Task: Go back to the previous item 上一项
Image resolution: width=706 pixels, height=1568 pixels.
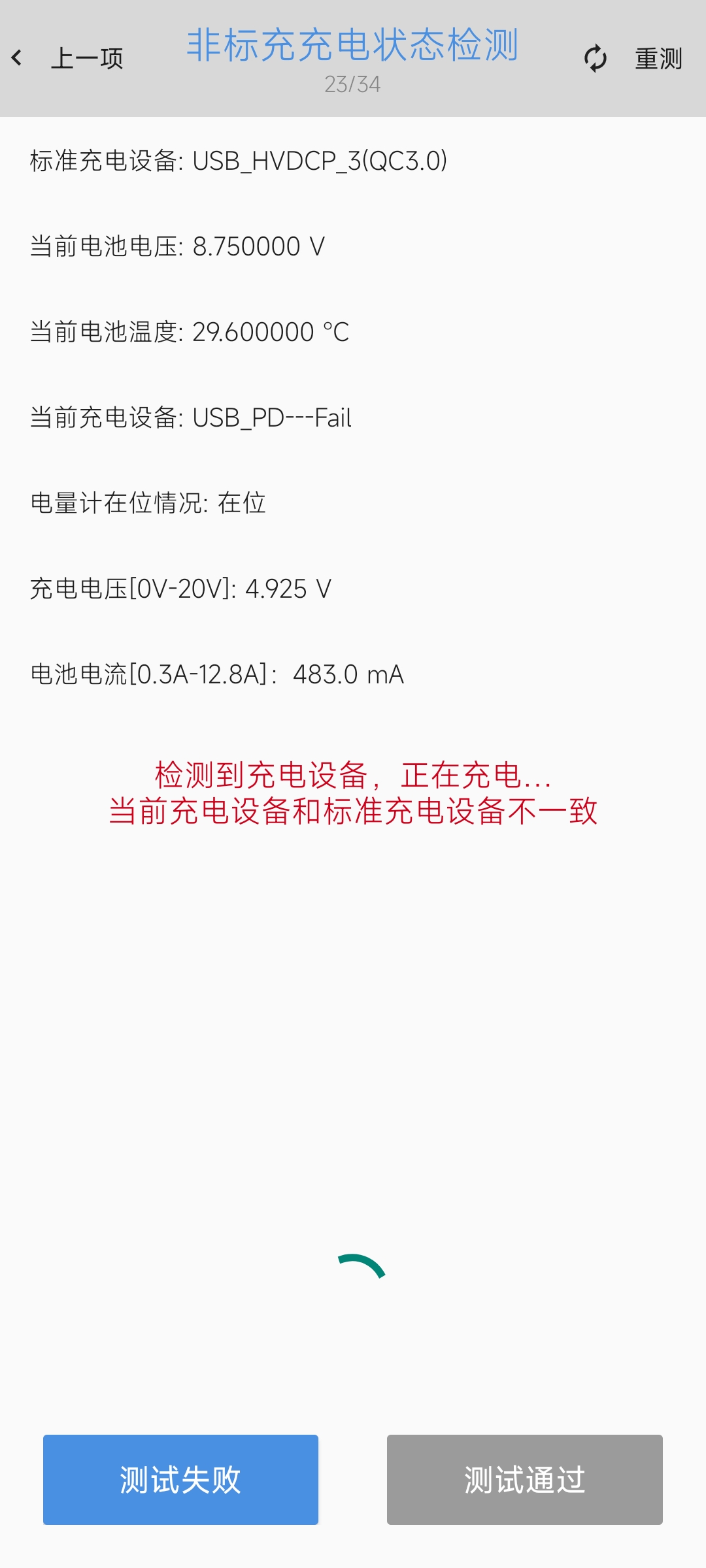Action: [x=67, y=59]
